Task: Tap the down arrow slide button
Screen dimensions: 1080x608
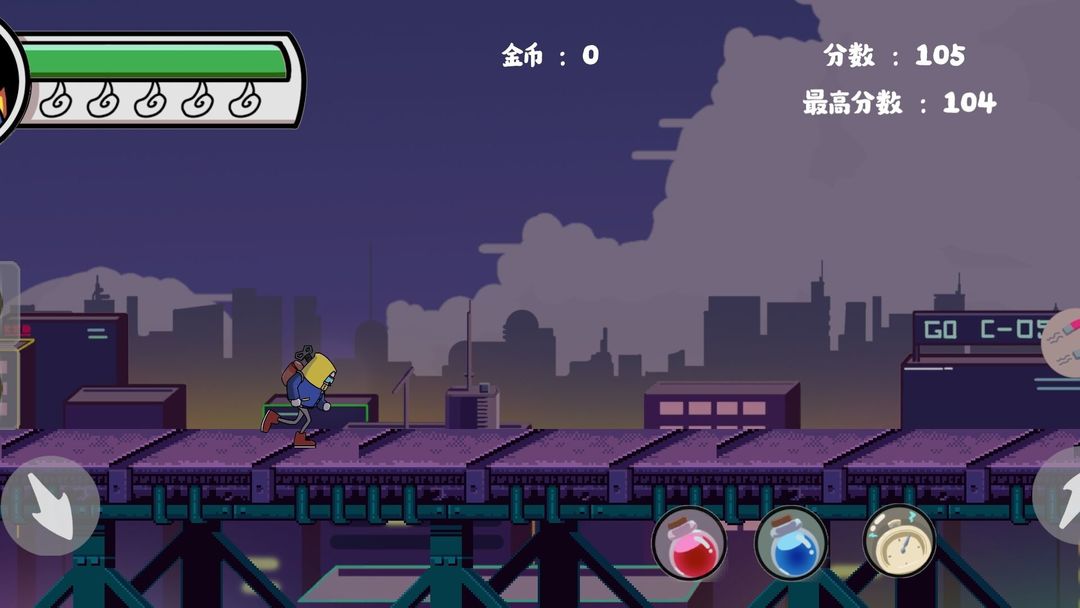Action: point(48,505)
